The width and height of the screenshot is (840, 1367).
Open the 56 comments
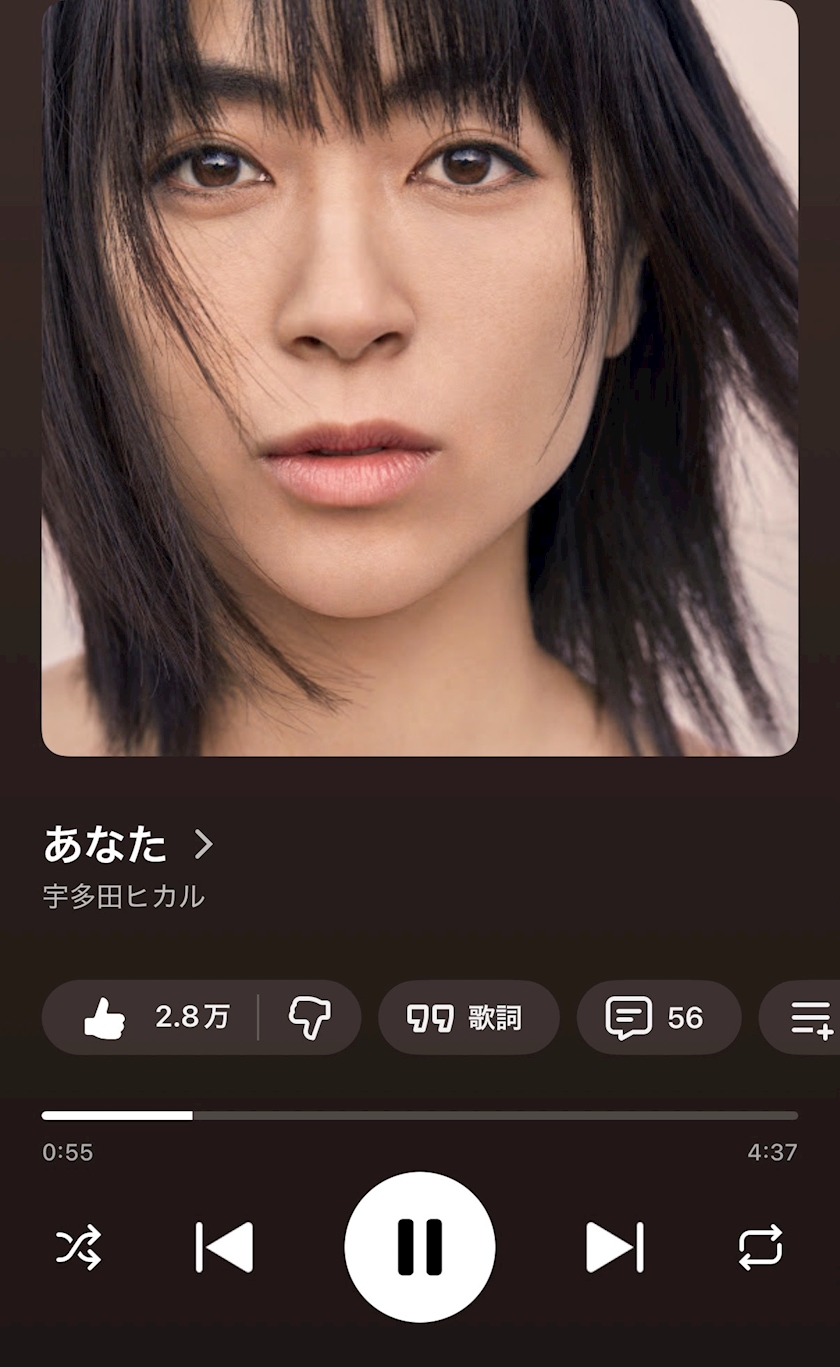click(x=659, y=1017)
